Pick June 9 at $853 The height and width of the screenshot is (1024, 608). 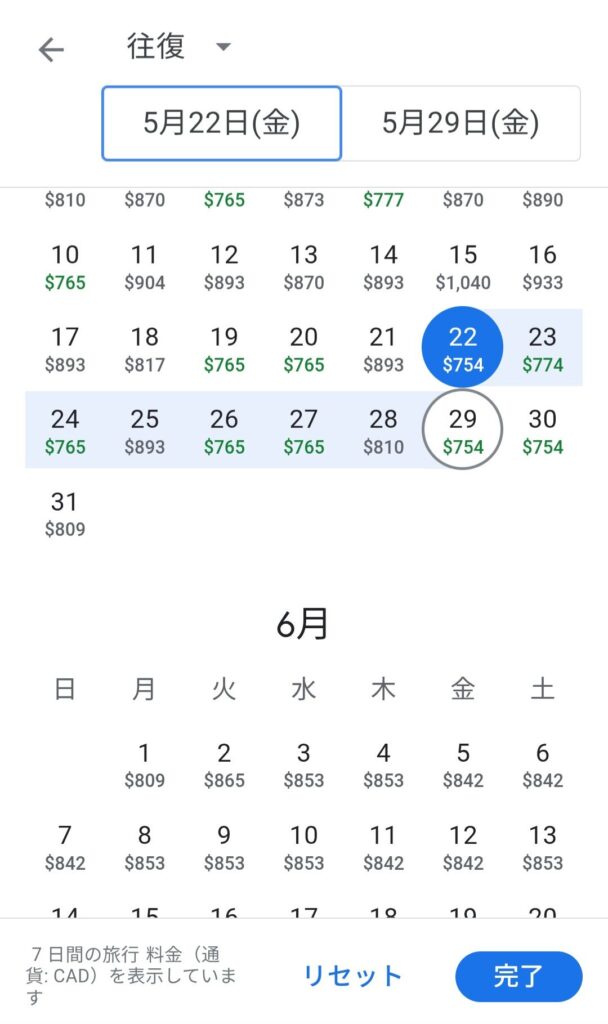point(224,846)
